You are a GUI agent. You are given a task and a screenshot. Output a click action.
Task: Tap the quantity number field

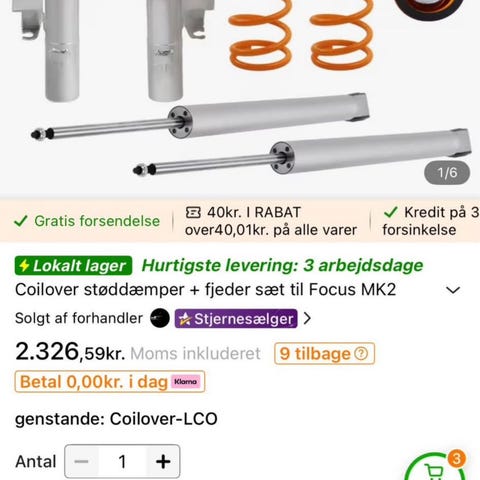[x=122, y=462]
